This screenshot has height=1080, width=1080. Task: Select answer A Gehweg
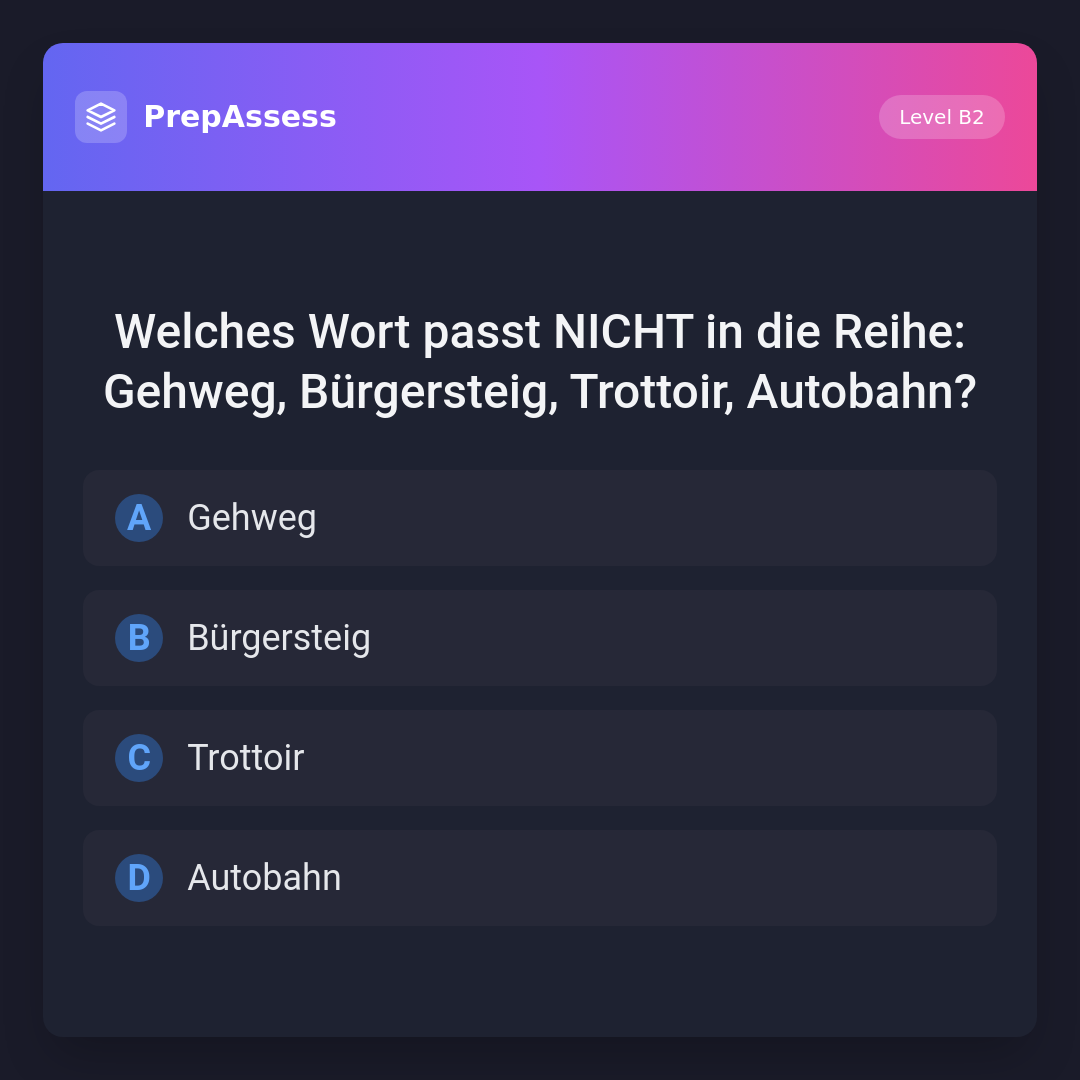click(x=540, y=518)
